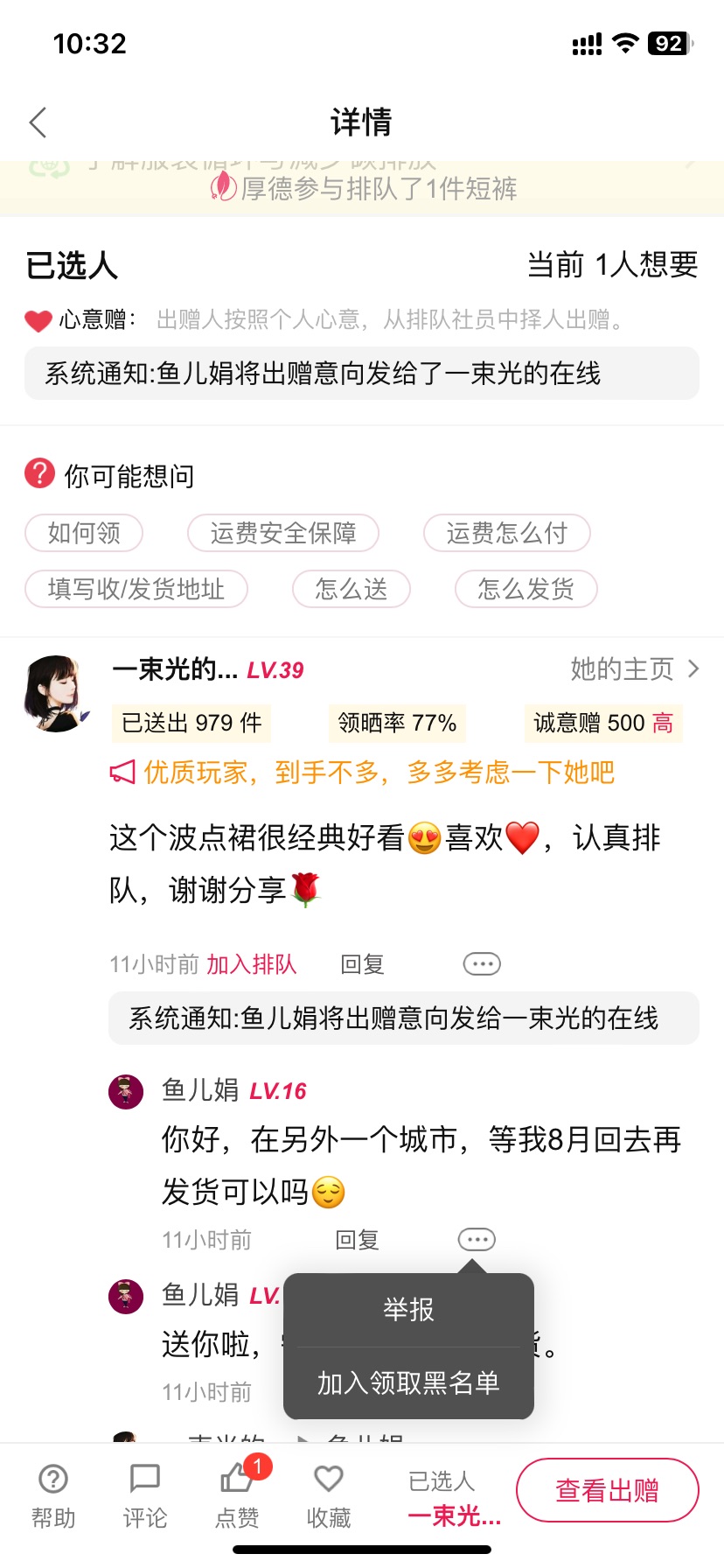Viewport: 724px width, 1568px height.
Task: Reply to 一束光的's queue comment
Action: click(362, 964)
